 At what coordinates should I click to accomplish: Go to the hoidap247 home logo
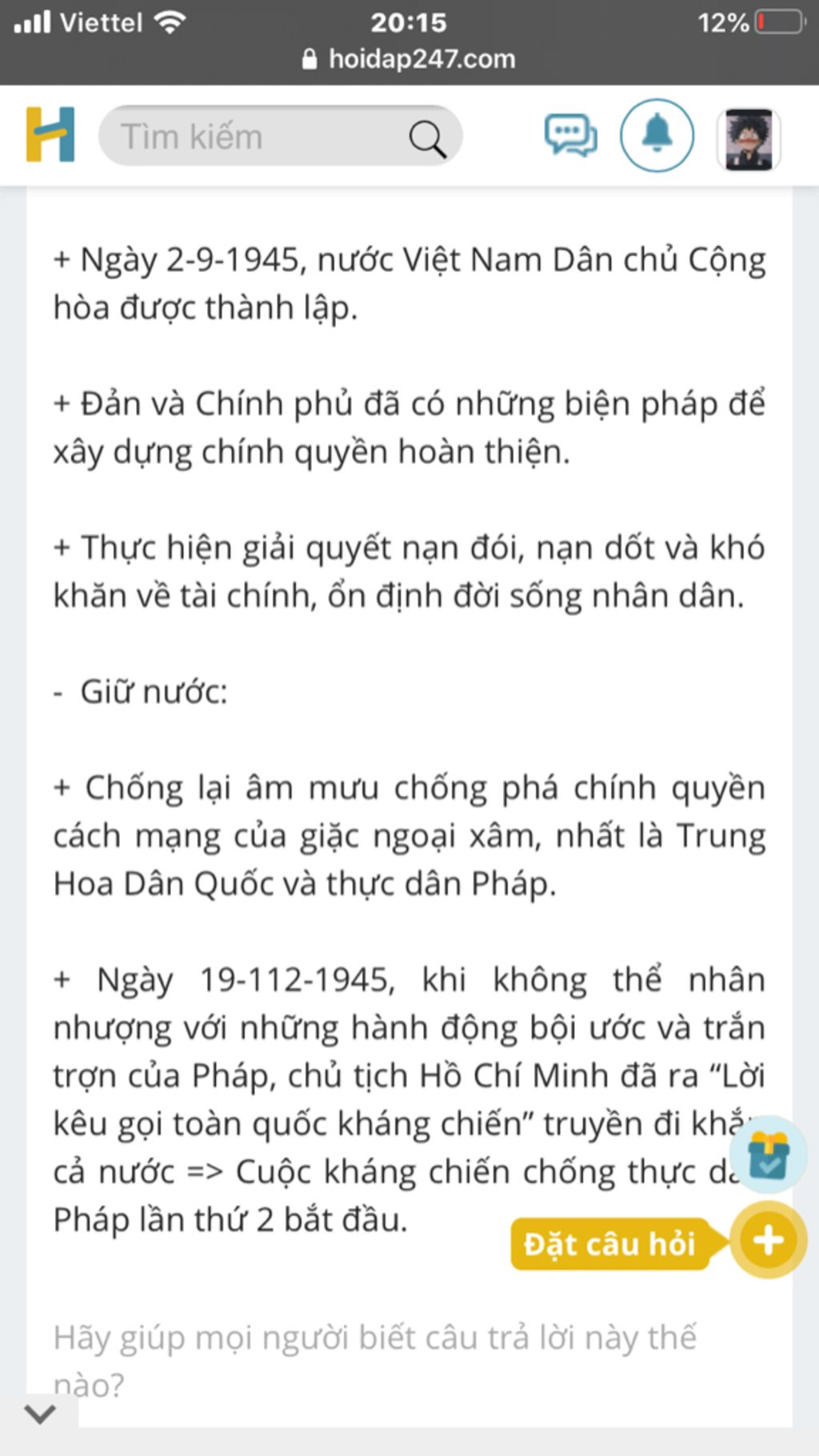point(50,134)
